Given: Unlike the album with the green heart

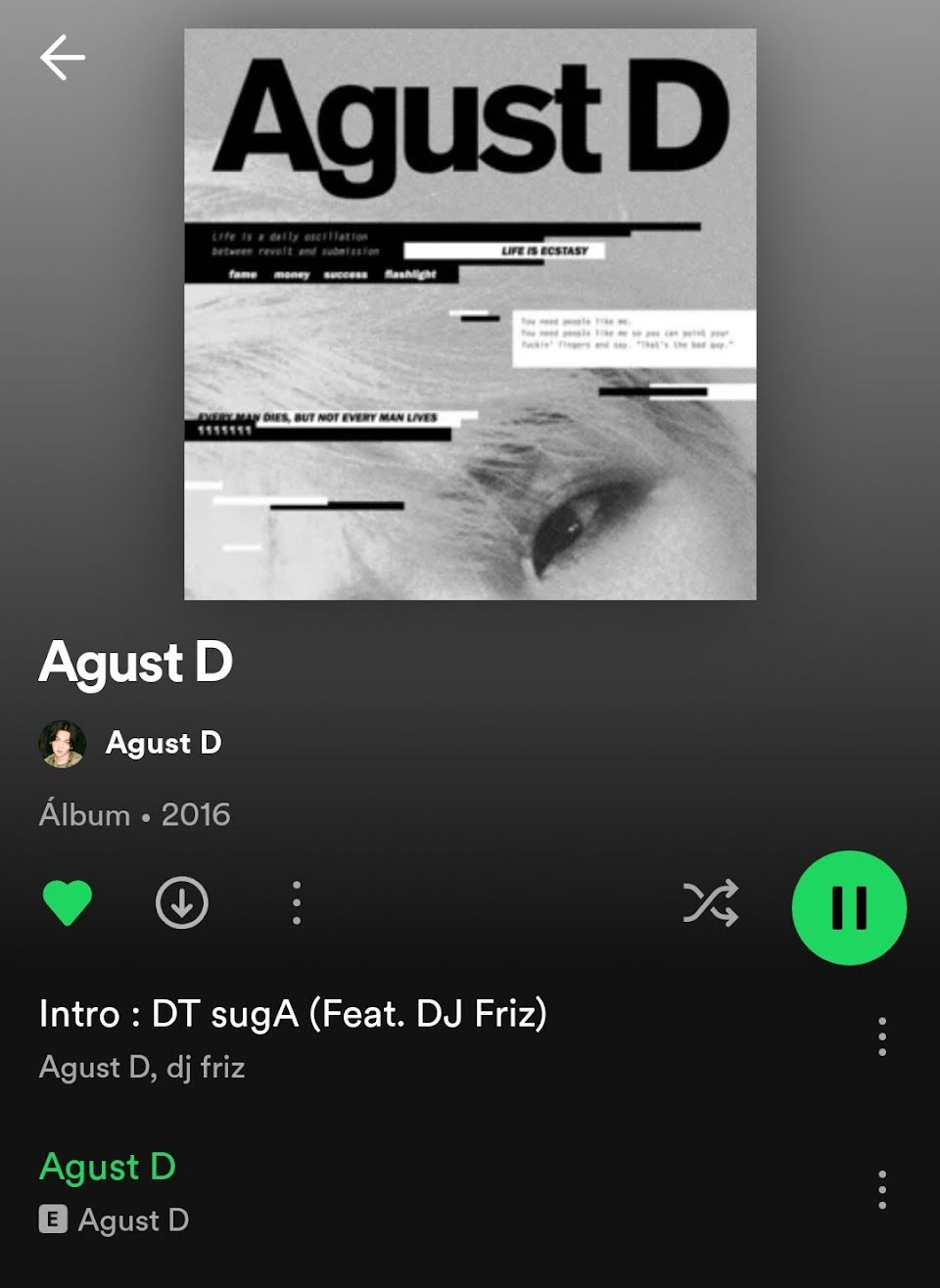Looking at the screenshot, I should coord(68,902).
